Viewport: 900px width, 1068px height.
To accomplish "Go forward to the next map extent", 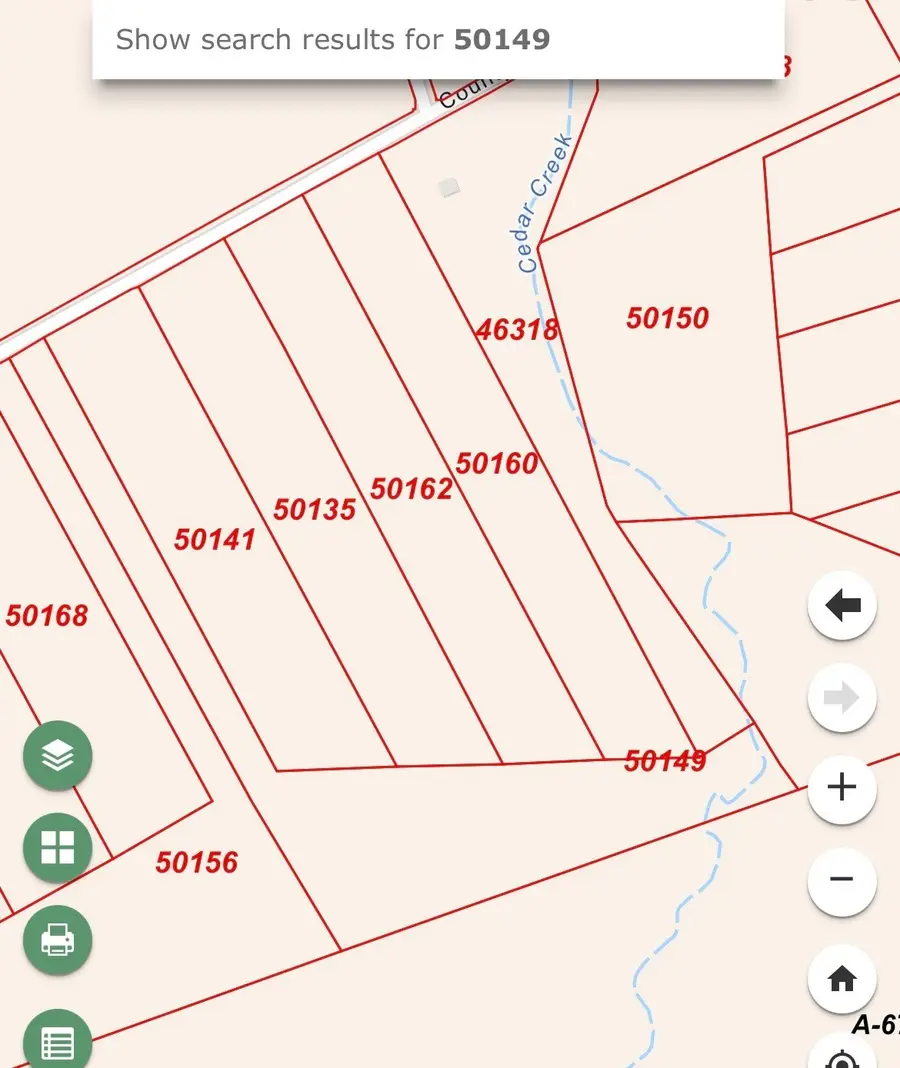I will [x=842, y=697].
